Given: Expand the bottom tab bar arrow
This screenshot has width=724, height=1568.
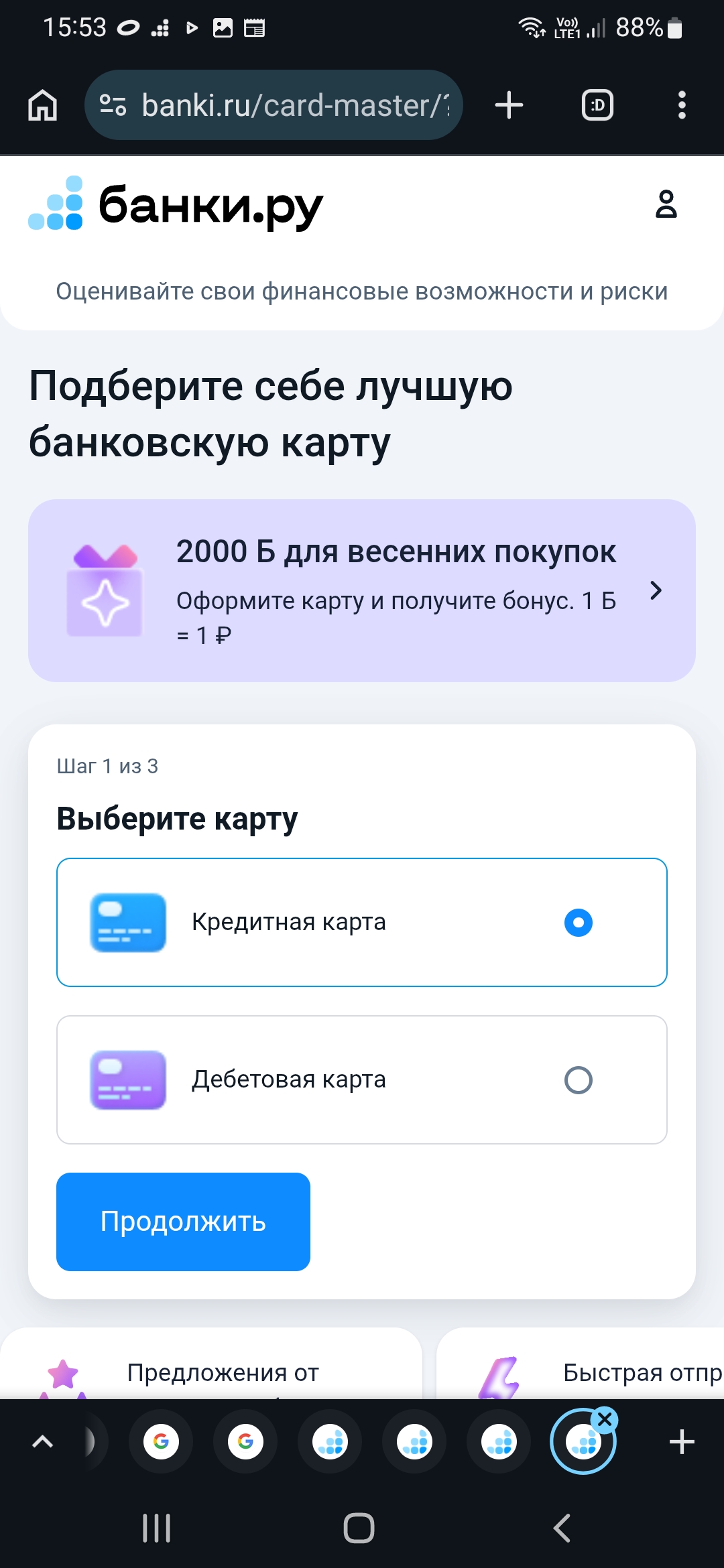Looking at the screenshot, I should pyautogui.click(x=42, y=1441).
